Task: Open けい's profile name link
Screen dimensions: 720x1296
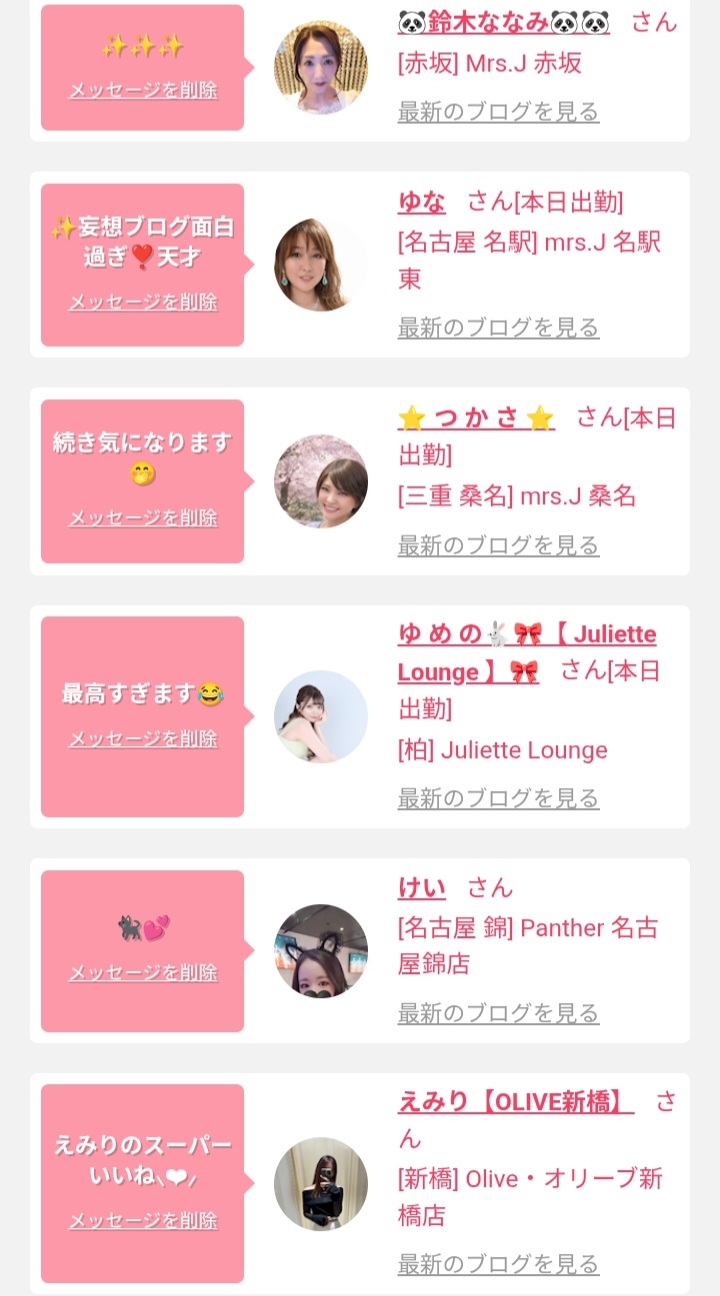Action: (x=421, y=888)
